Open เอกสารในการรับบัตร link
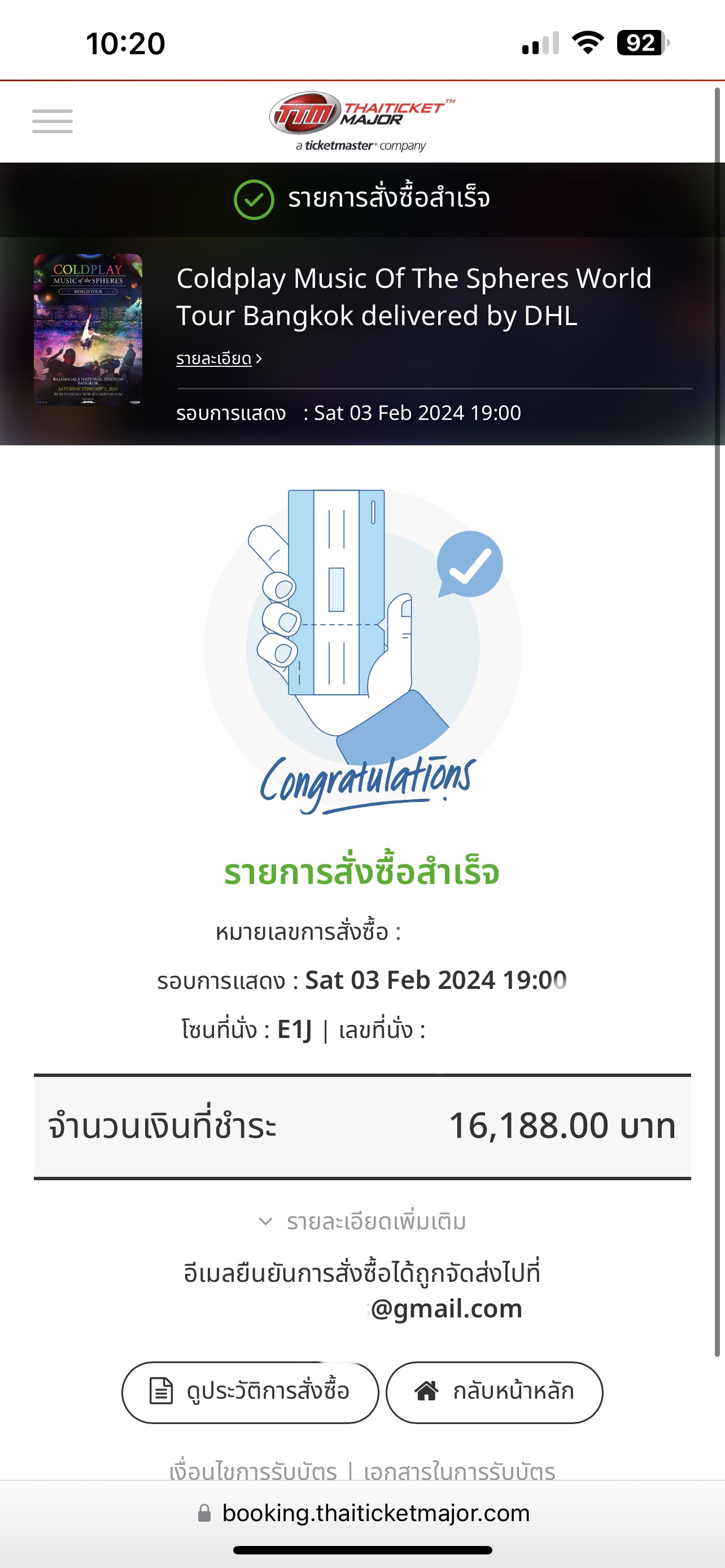The width and height of the screenshot is (725, 1568). [460, 1470]
